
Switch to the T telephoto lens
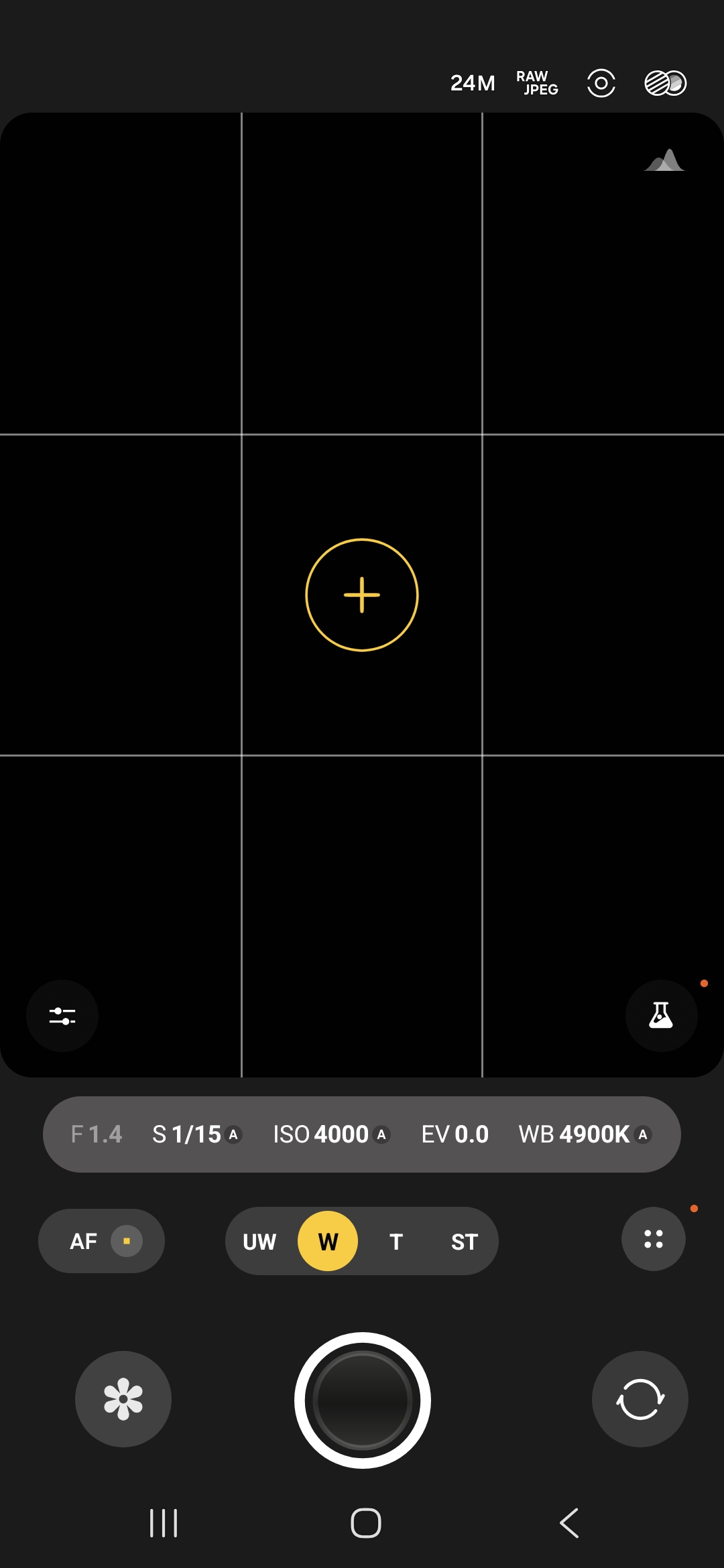(x=396, y=1242)
